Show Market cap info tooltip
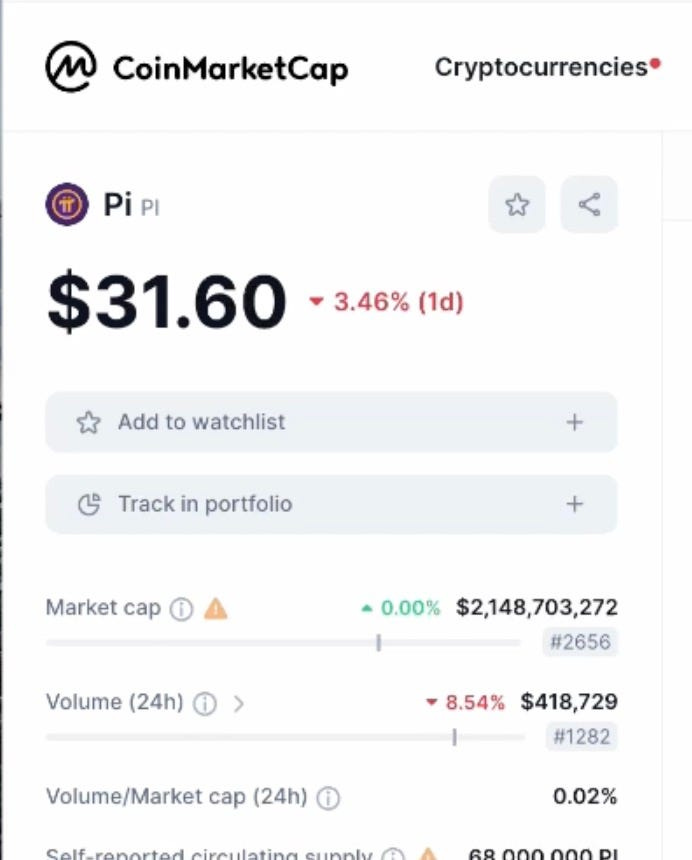The height and width of the screenshot is (860, 692). 181,609
